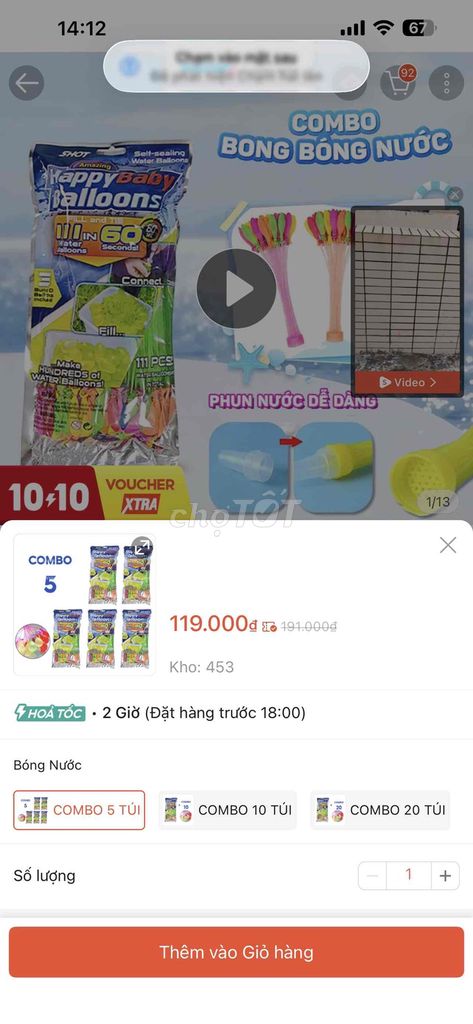Dismiss the floating video preview
473x1024 pixels.
tap(455, 195)
